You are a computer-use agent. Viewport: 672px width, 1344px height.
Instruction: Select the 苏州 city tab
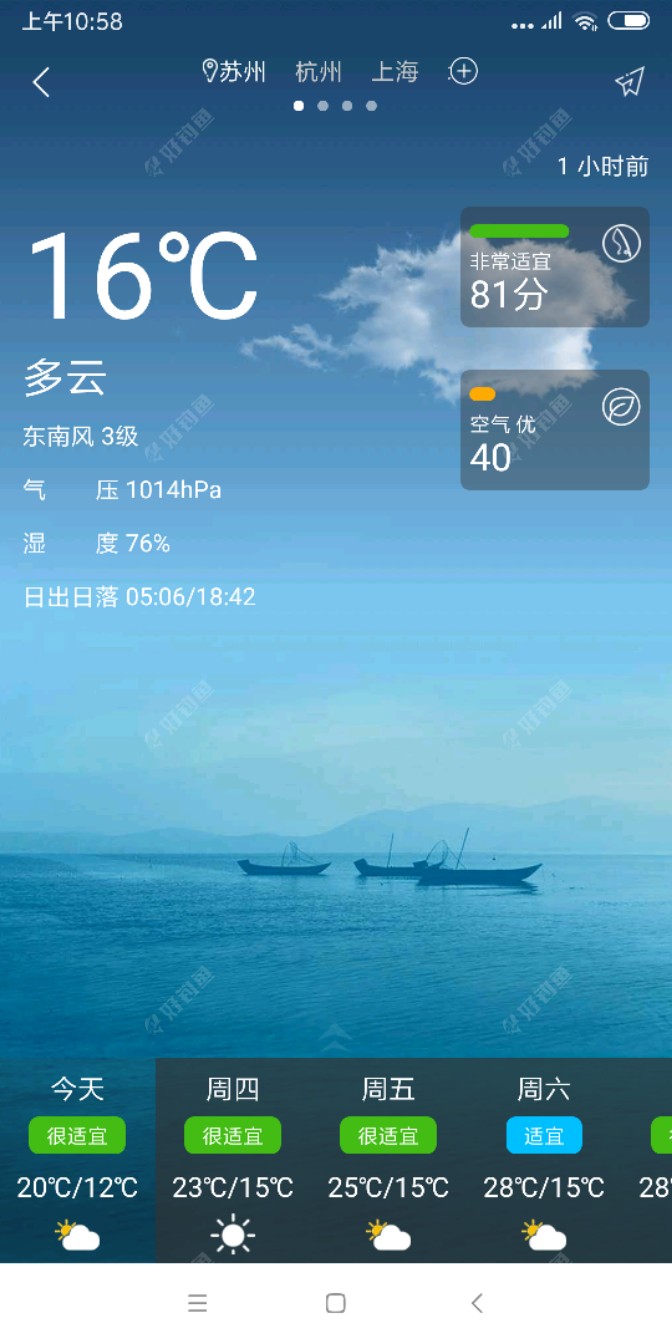coord(235,72)
